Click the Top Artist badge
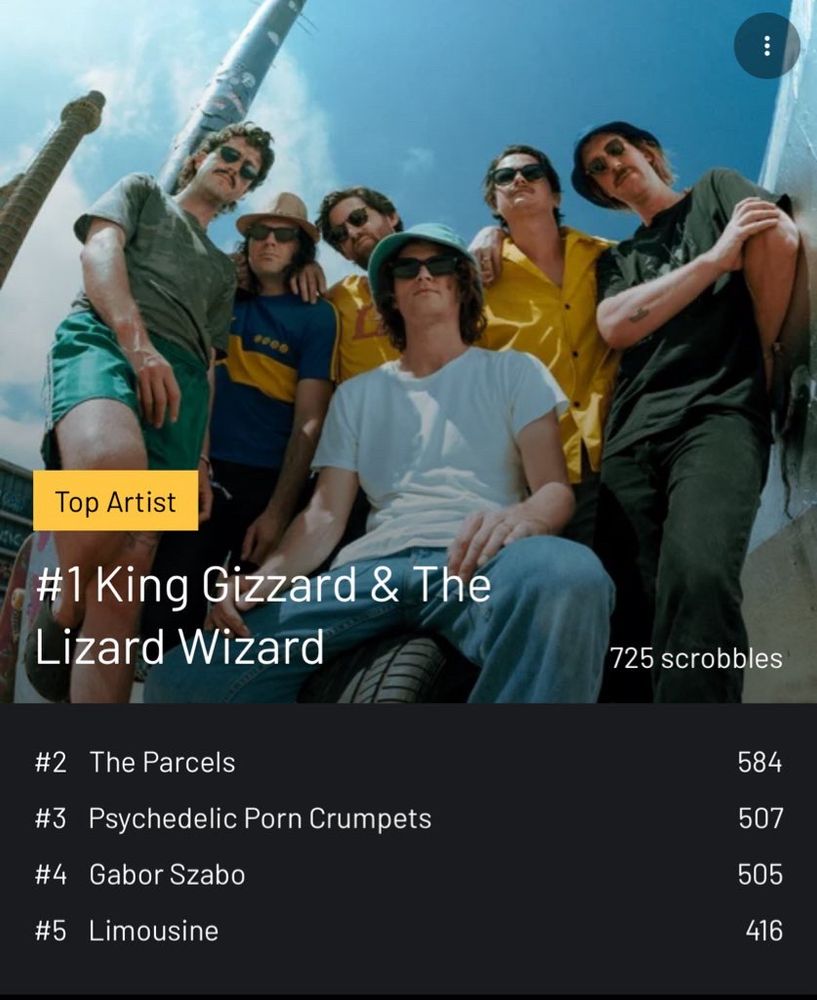 coord(115,501)
